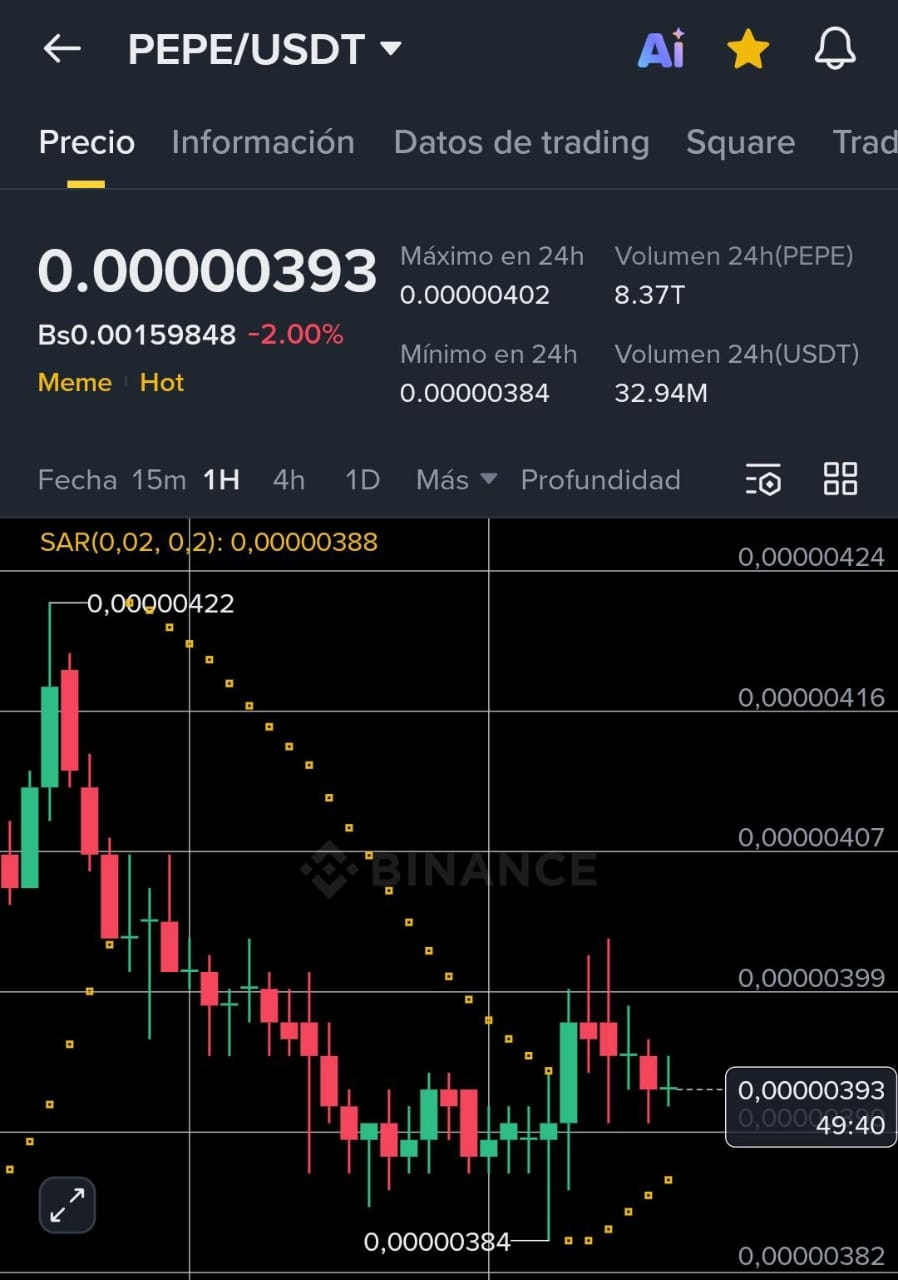This screenshot has height=1280, width=898.
Task: Open the PEPE/USDT pair selector dropdown
Action: coord(264,49)
